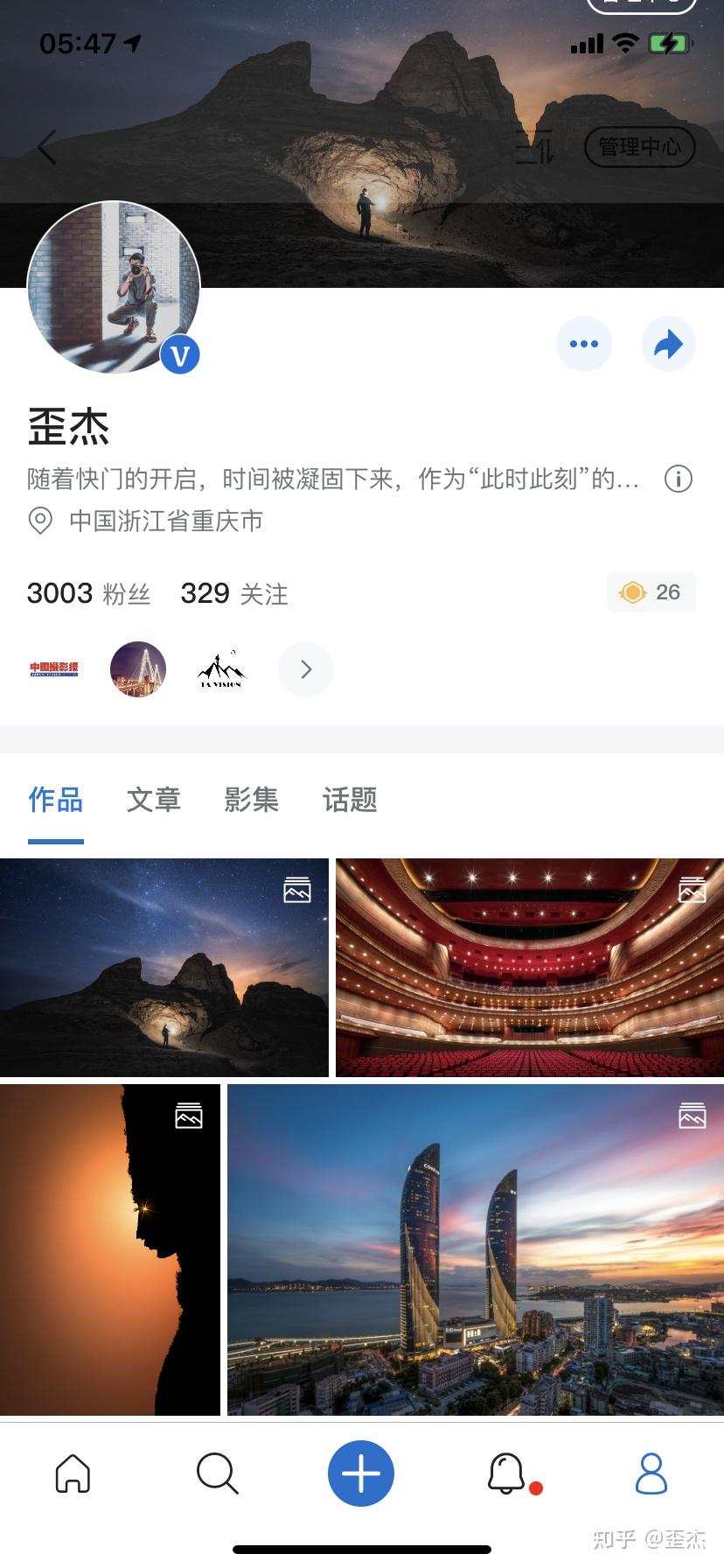Check the level badge showing 26

(651, 592)
